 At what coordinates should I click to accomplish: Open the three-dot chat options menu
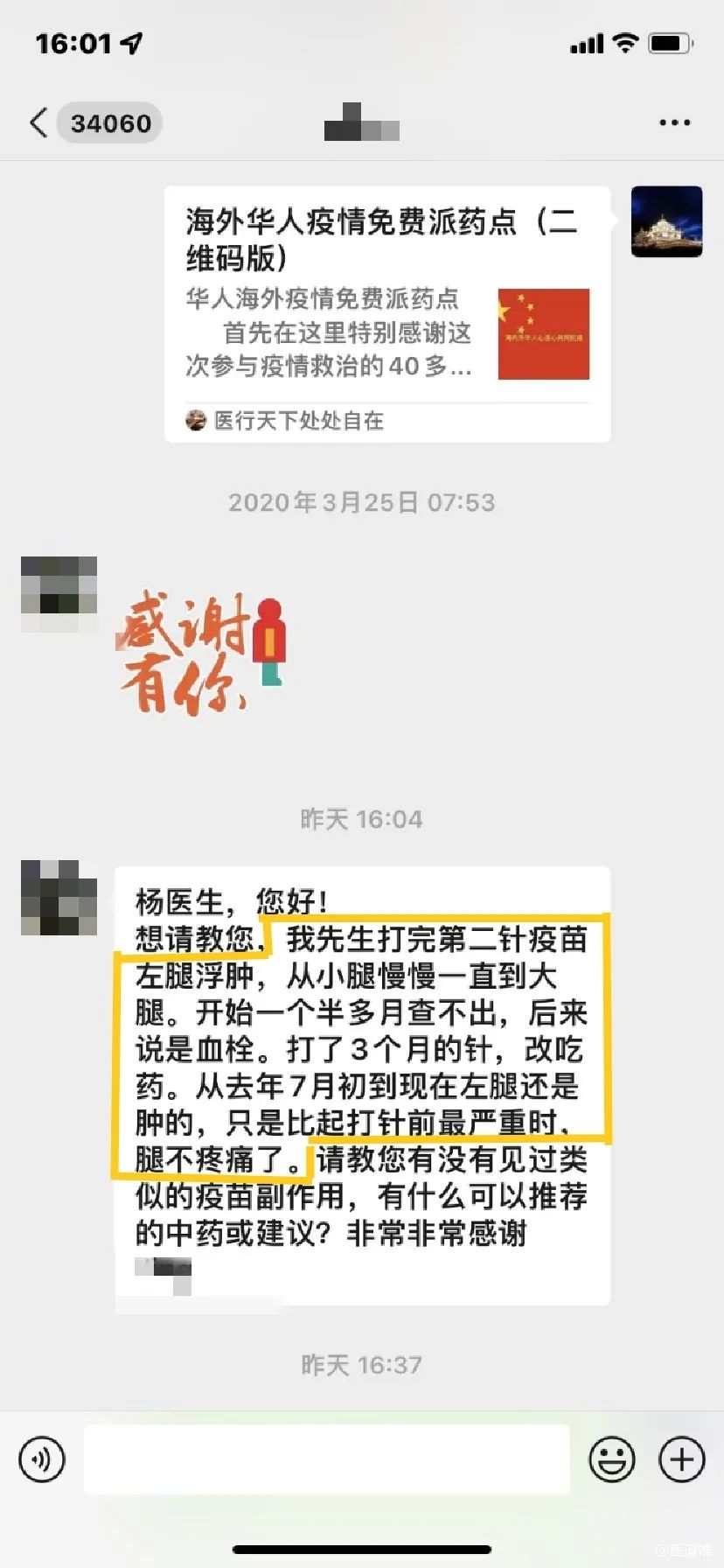674,123
